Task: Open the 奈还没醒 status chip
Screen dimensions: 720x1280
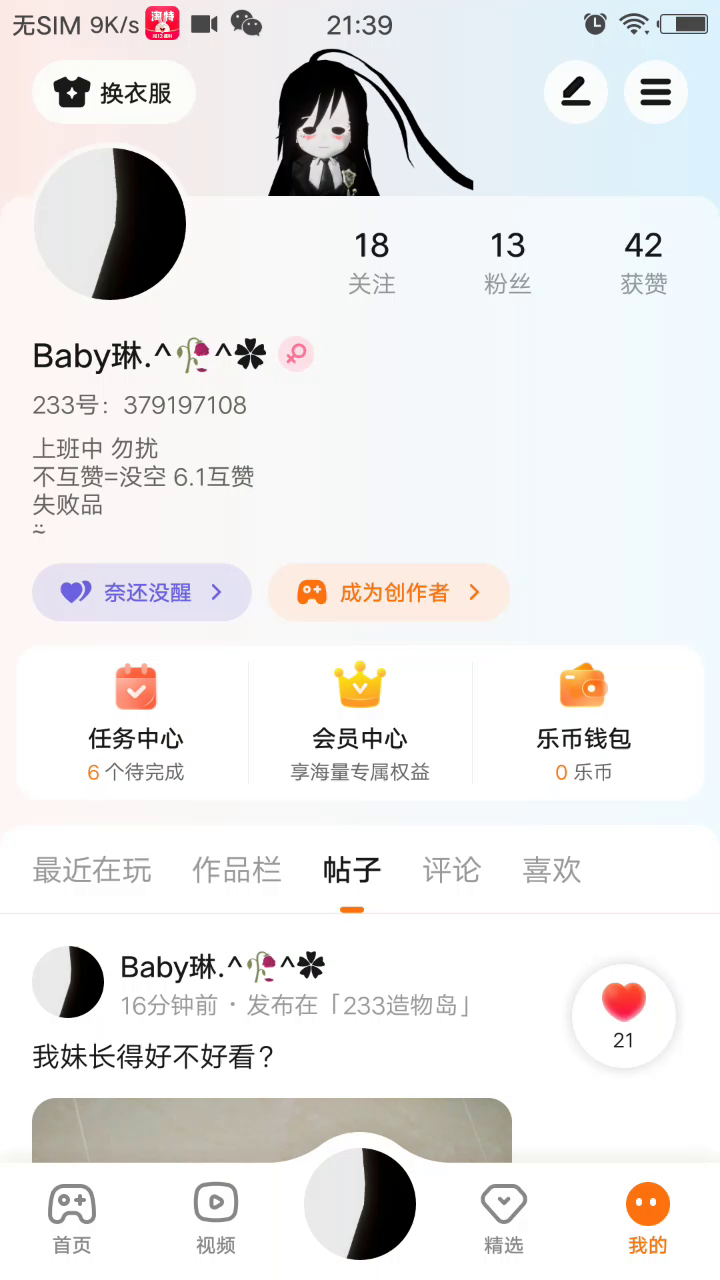Action: point(142,592)
